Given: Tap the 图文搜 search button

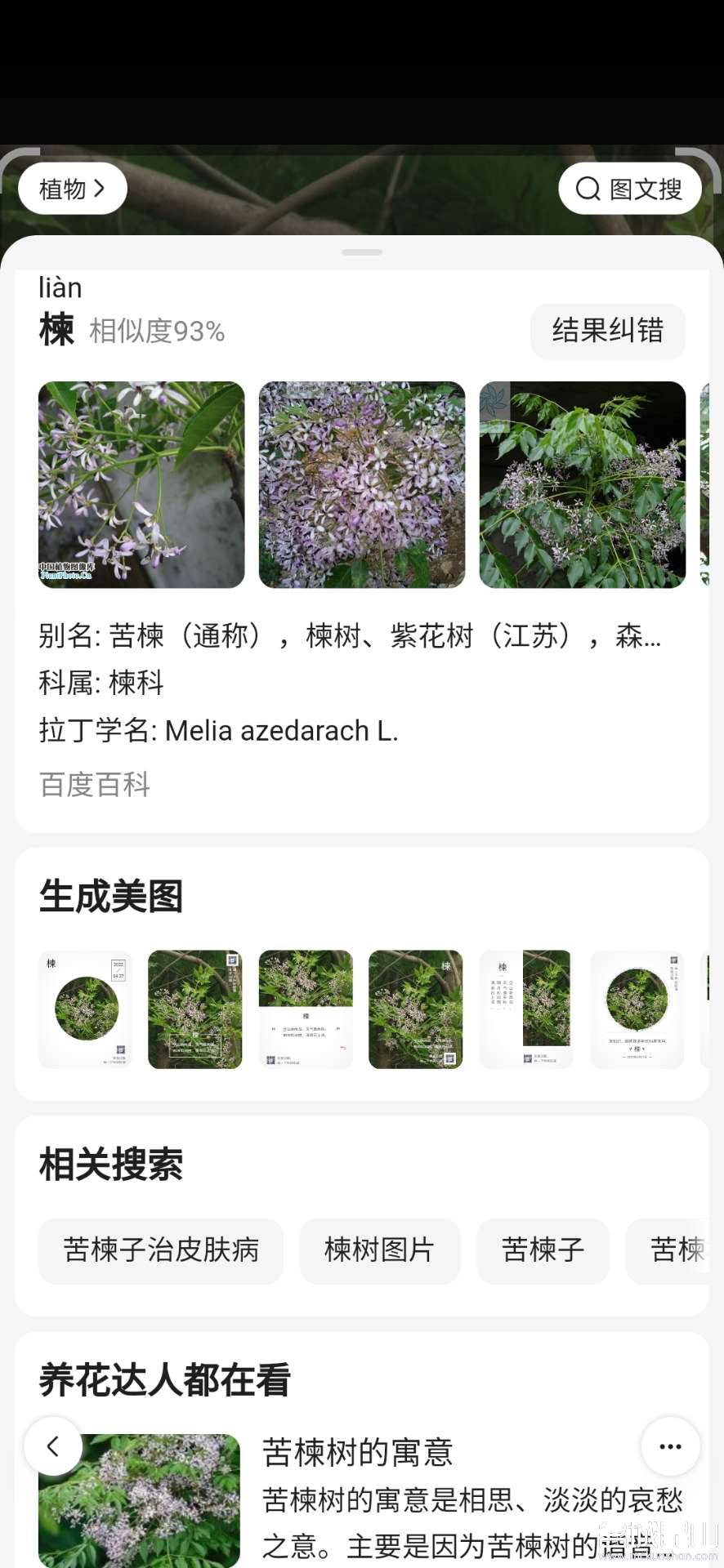Looking at the screenshot, I should point(629,189).
